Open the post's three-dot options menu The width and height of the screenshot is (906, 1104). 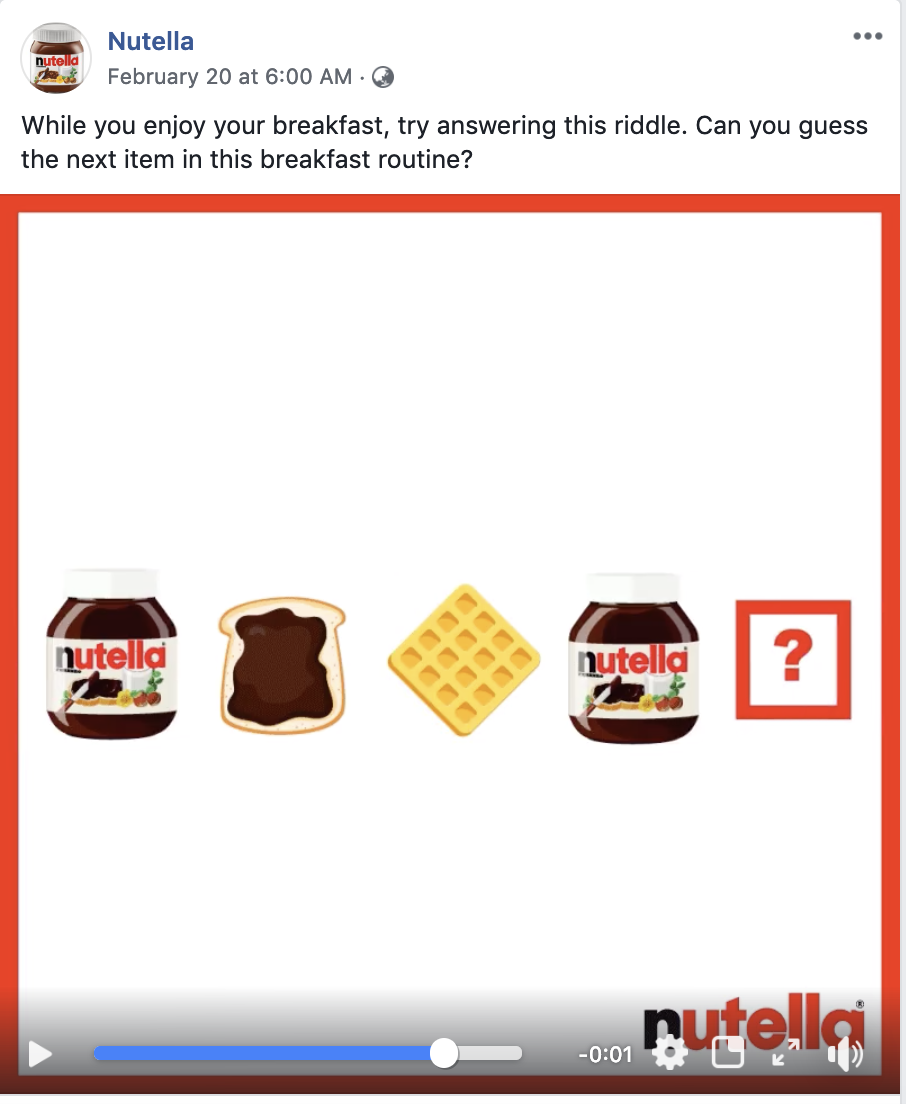pos(867,37)
